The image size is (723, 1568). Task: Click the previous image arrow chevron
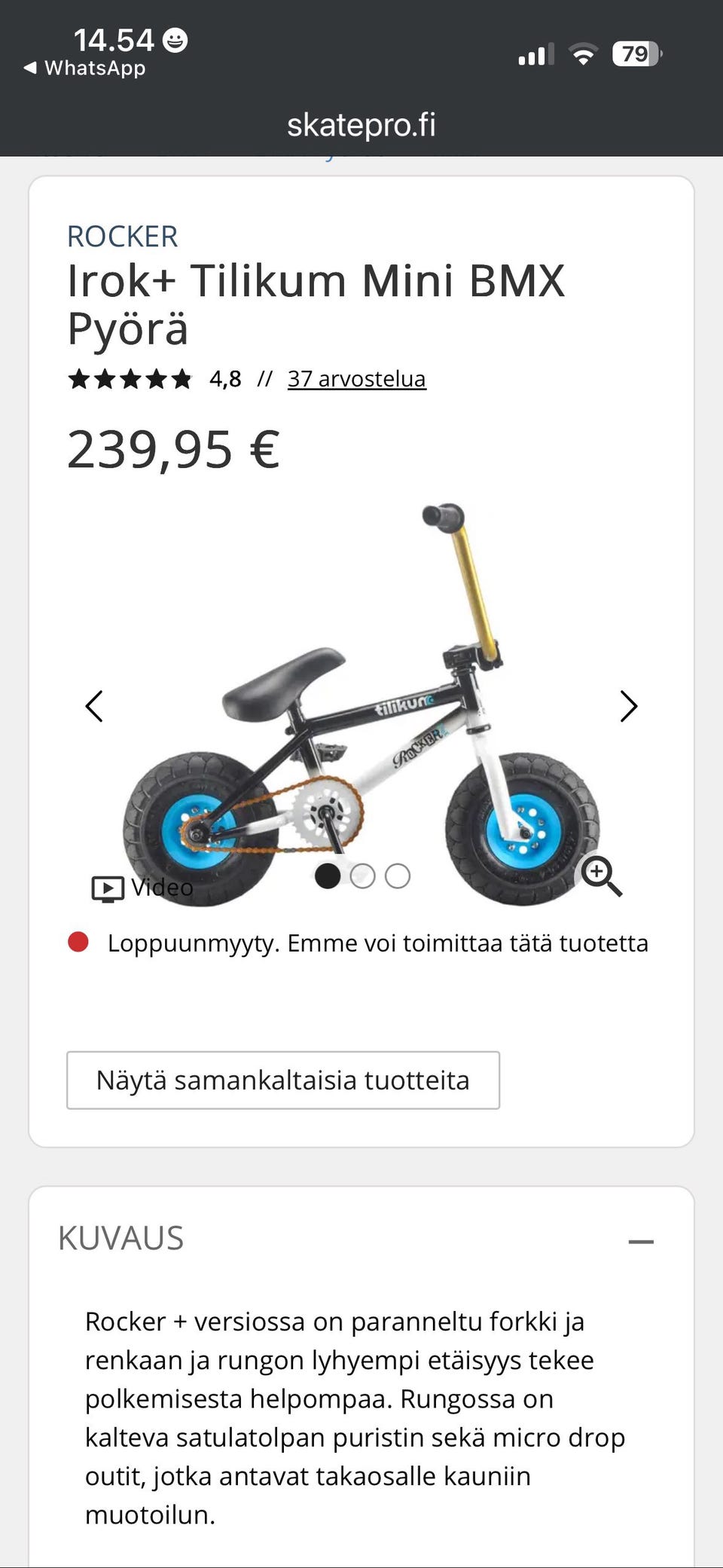tap(95, 707)
